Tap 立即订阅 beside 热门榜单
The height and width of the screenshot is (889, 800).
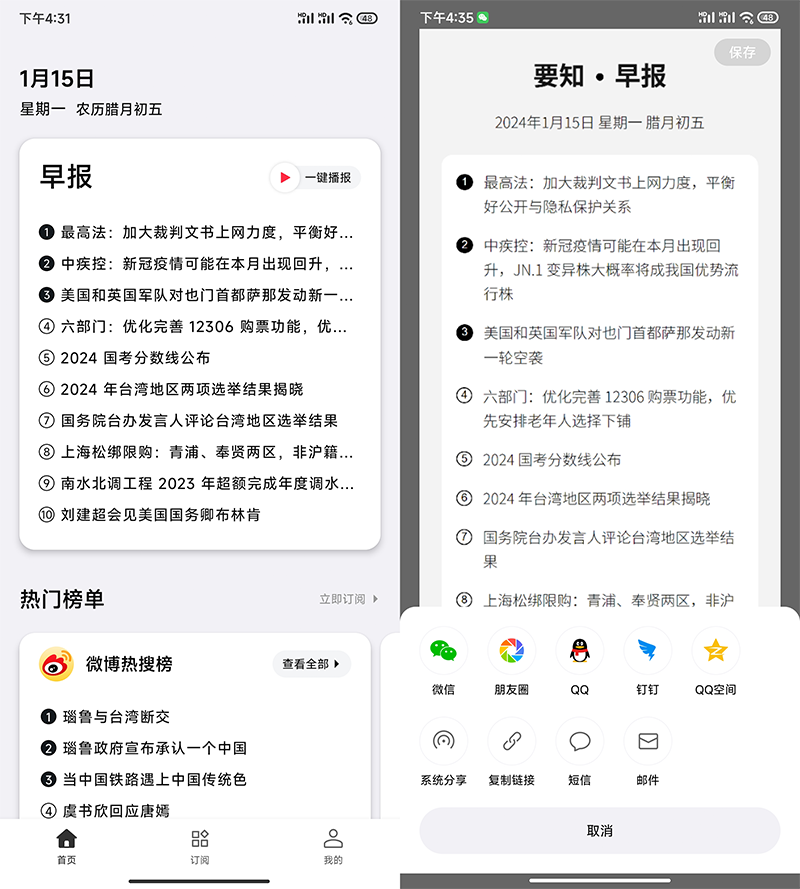tap(349, 599)
